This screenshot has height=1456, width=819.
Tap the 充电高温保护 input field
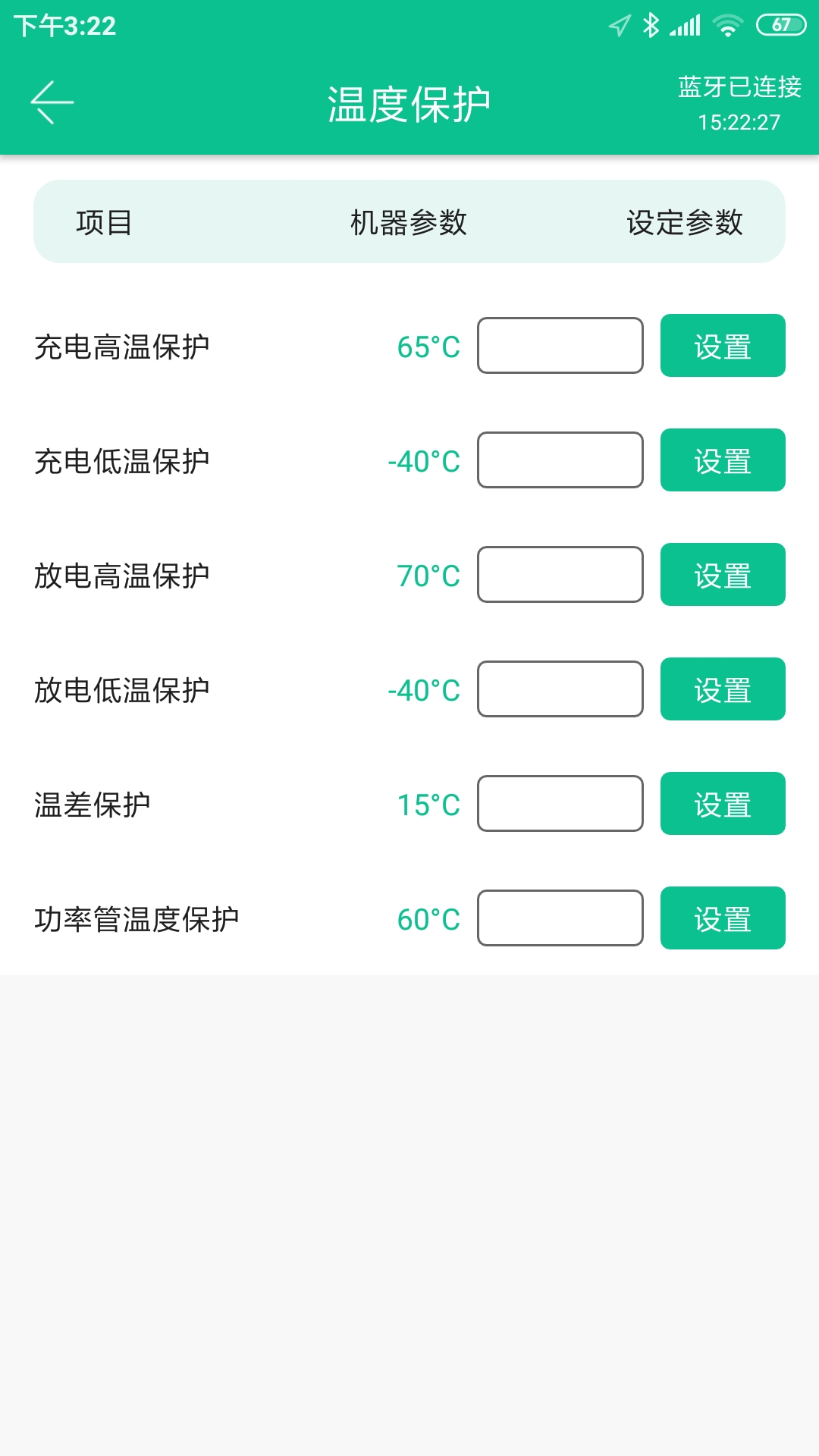(560, 346)
